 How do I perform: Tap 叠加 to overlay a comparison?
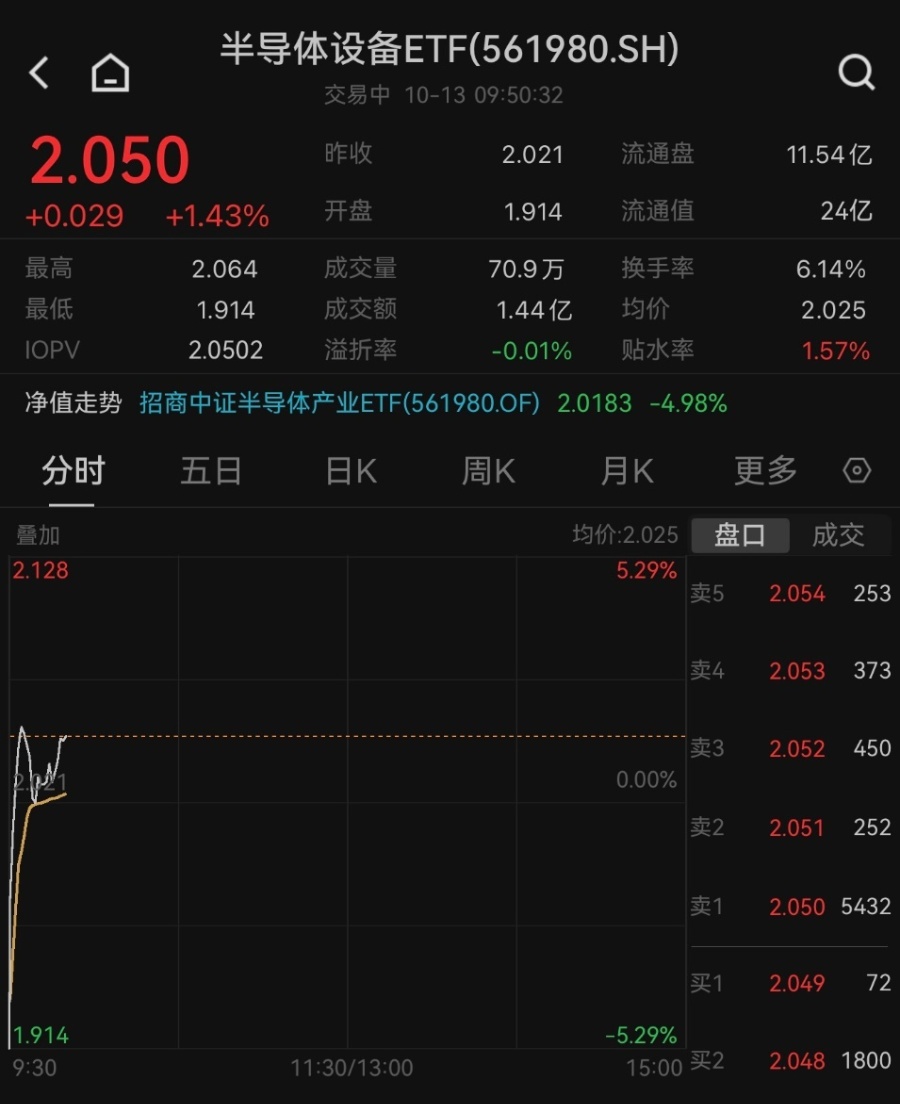click(38, 535)
